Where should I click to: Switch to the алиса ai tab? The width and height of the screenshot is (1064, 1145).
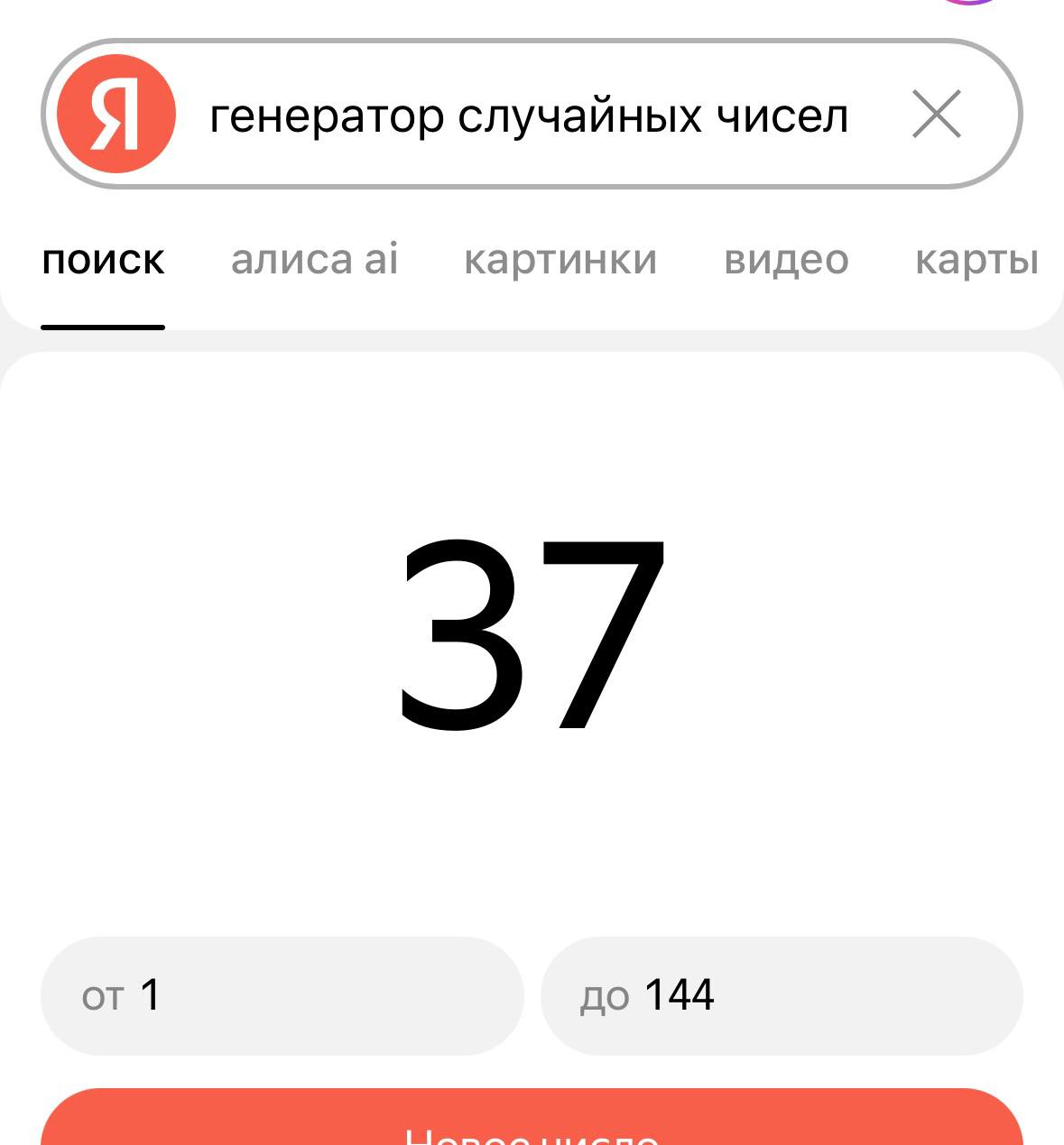[x=314, y=260]
